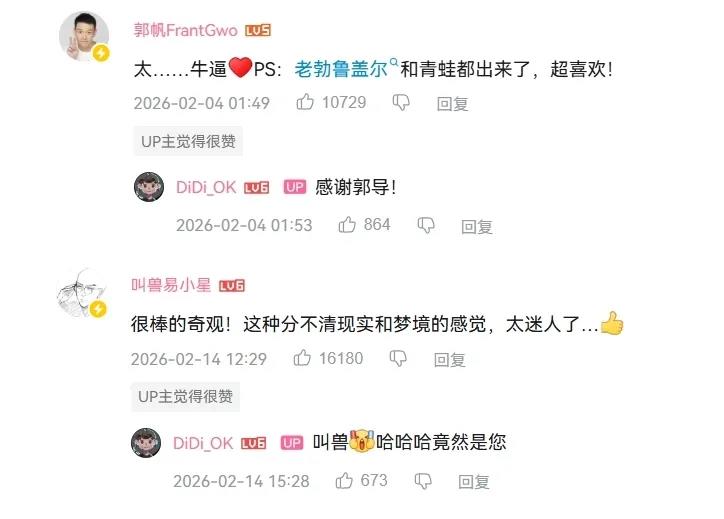Reply to 叫兽易小星's comment
Image resolution: width=724 pixels, height=519 pixels.
click(x=451, y=359)
